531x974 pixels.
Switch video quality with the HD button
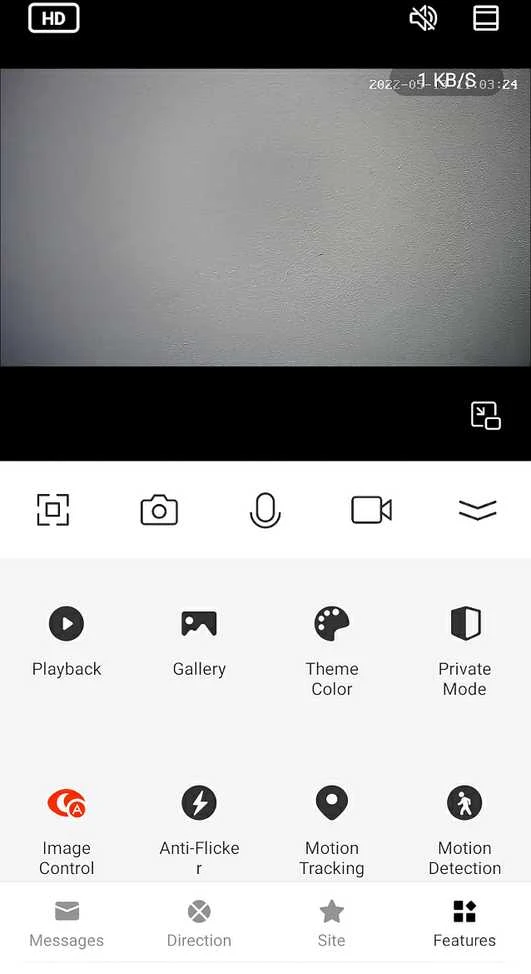[x=53, y=18]
